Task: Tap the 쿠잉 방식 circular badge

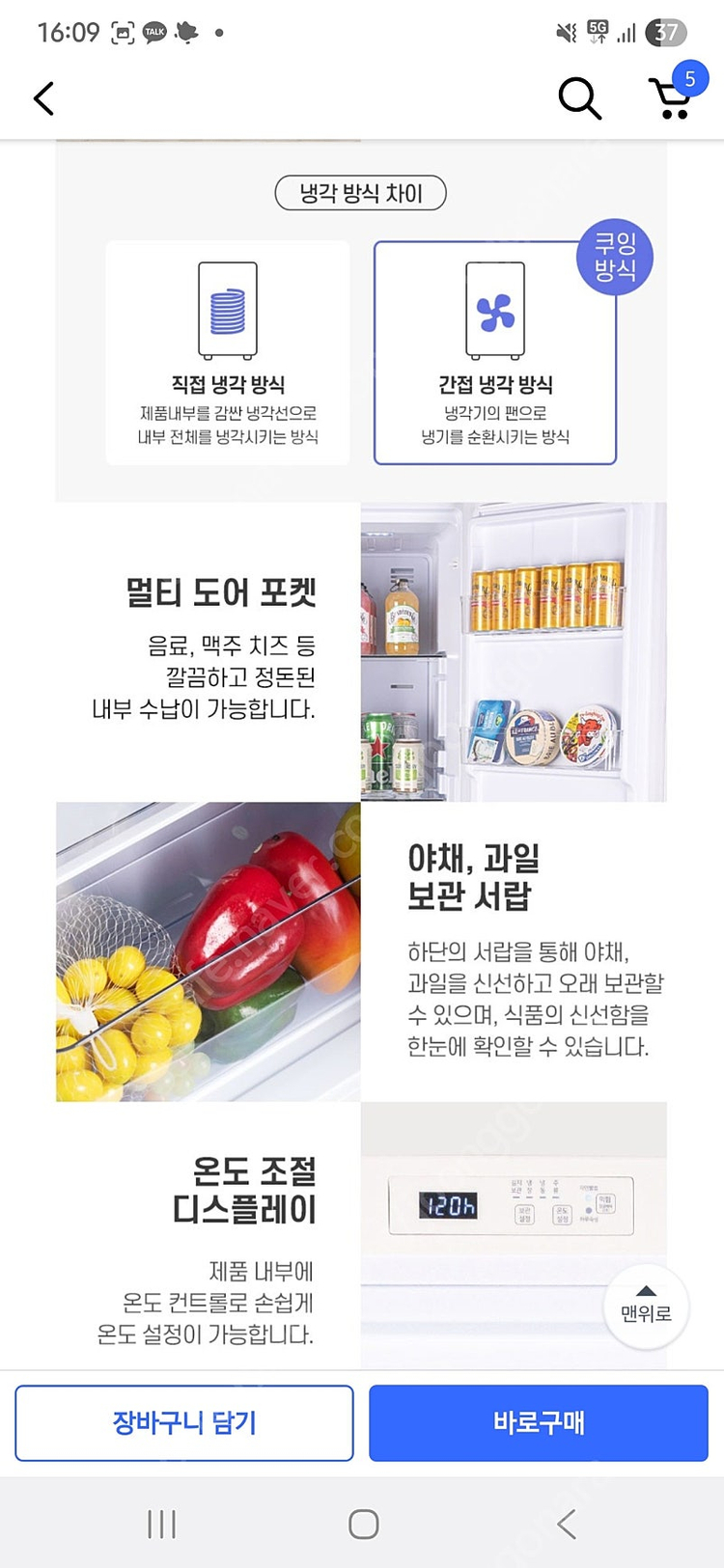Action: [614, 256]
